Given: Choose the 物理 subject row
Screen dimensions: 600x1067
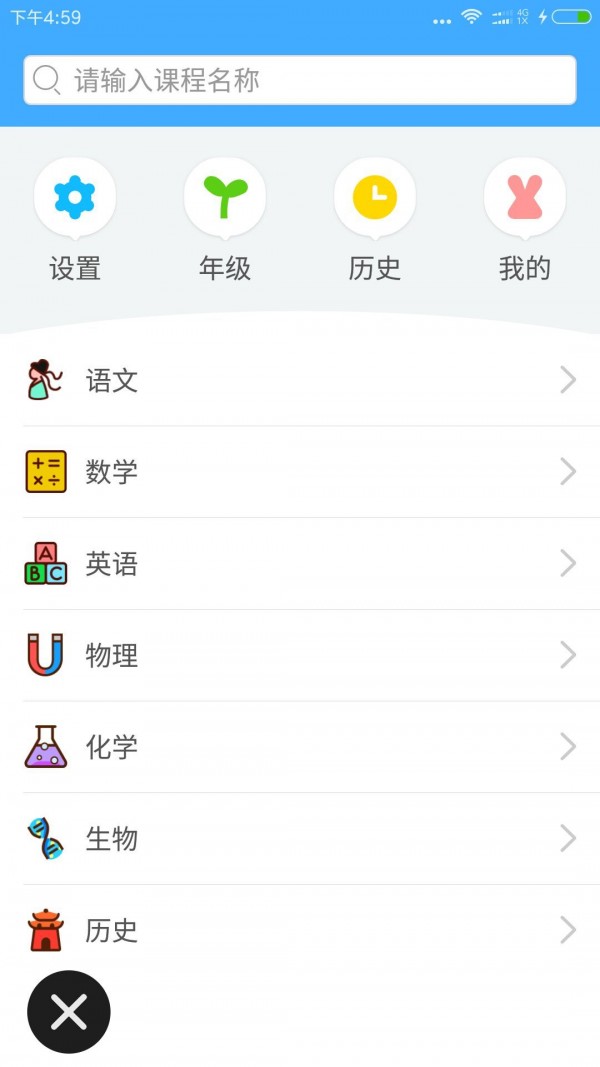Looking at the screenshot, I should pyautogui.click(x=300, y=656).
